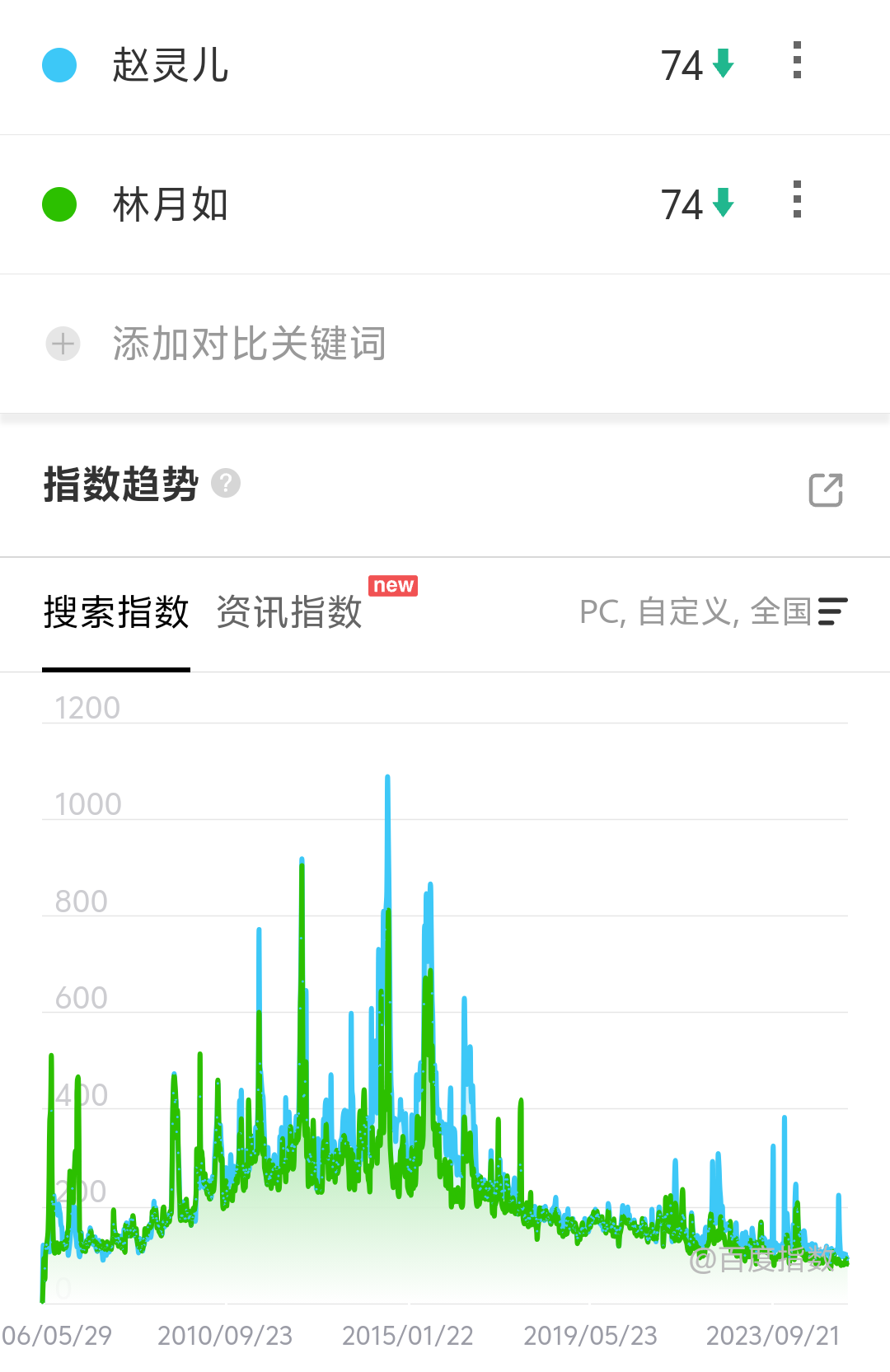Screen dimensions: 890x1372
Task: Switch to the 资讯指数 tab
Action: (289, 612)
